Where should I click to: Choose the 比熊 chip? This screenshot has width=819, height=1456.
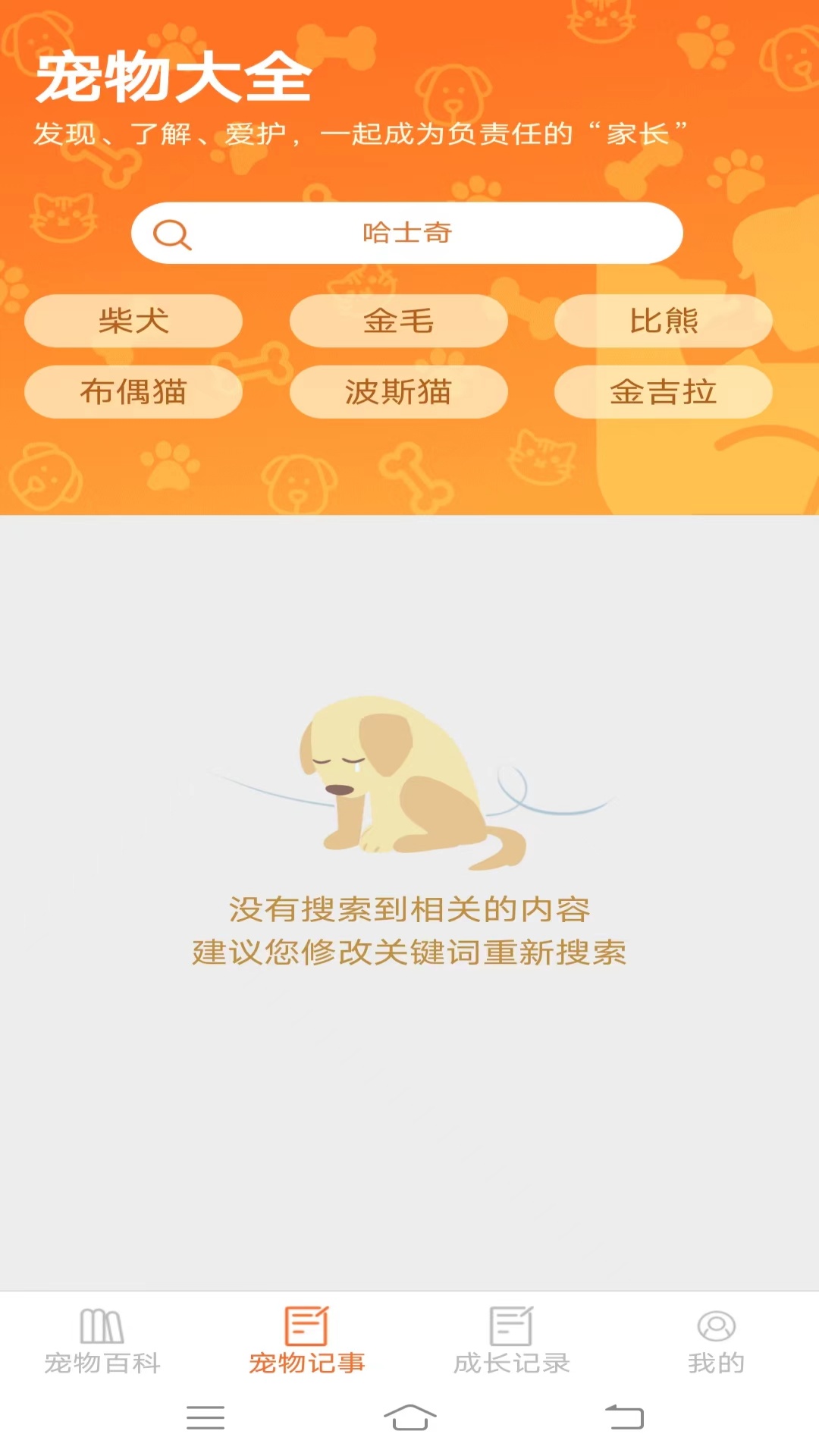click(x=663, y=321)
